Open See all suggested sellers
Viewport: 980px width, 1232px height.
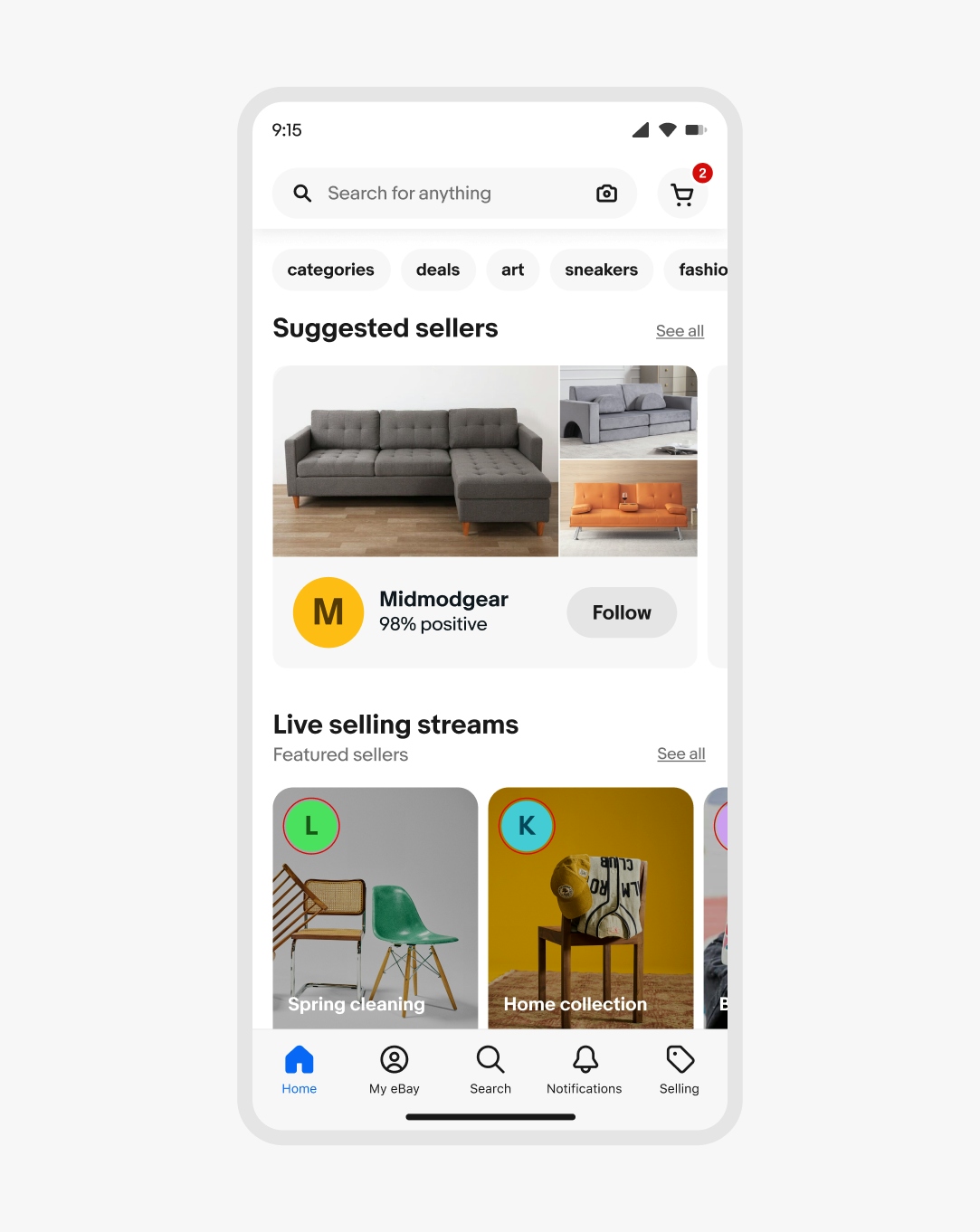(x=680, y=330)
